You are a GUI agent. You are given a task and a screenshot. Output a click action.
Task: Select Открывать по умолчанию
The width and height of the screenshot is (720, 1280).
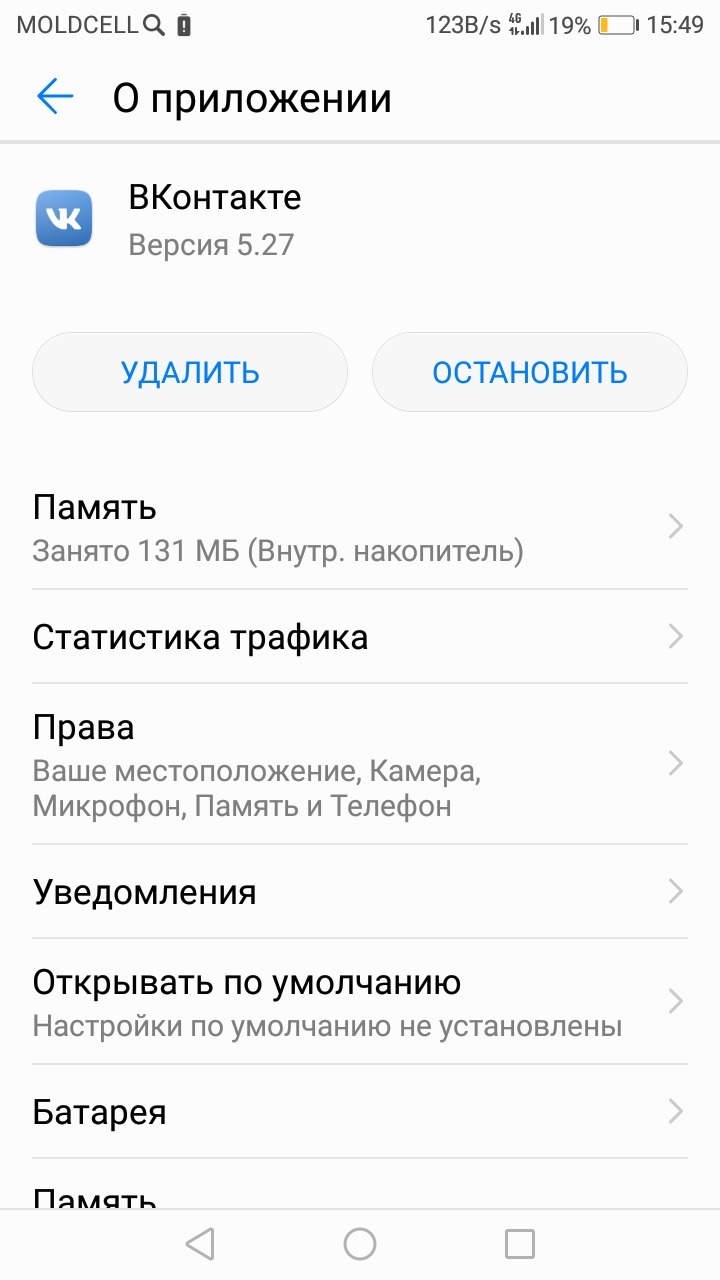pyautogui.click(x=359, y=1001)
